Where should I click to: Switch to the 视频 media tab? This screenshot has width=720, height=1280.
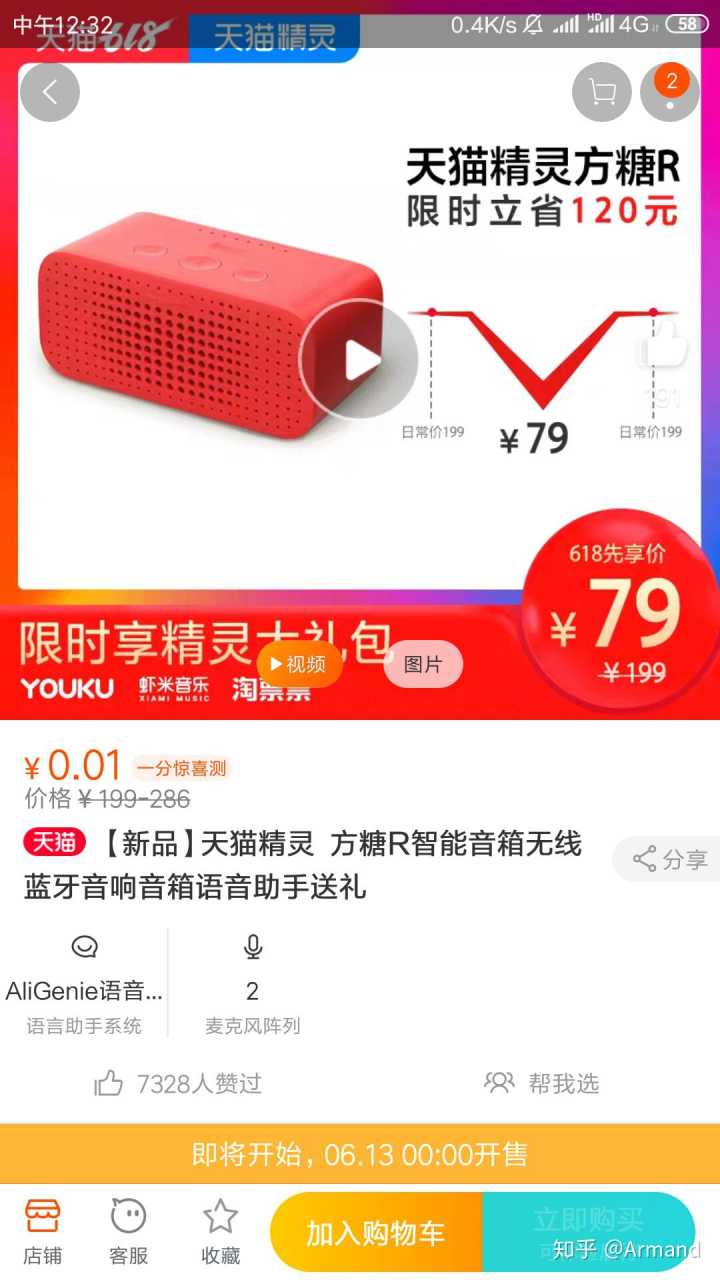298,665
